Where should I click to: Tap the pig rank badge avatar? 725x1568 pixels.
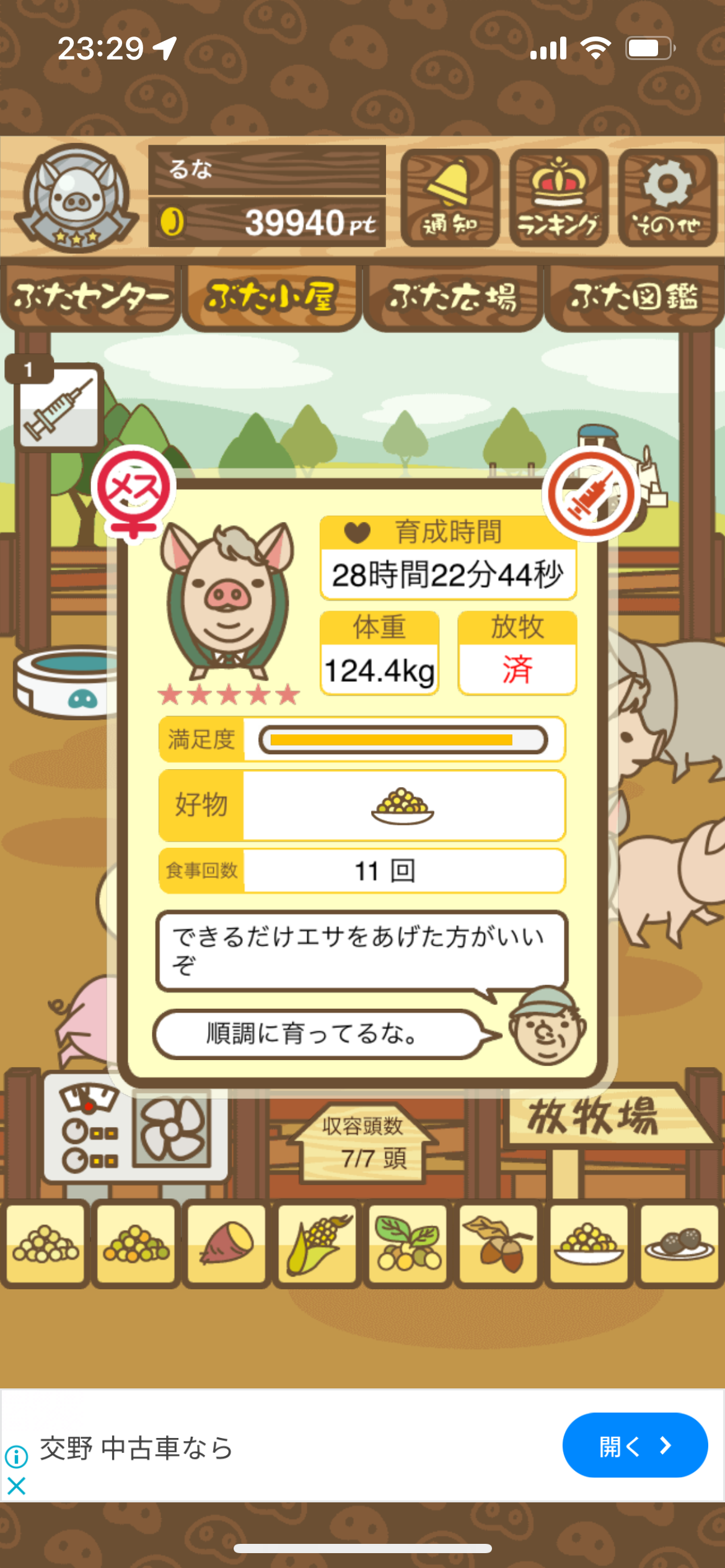tap(76, 198)
